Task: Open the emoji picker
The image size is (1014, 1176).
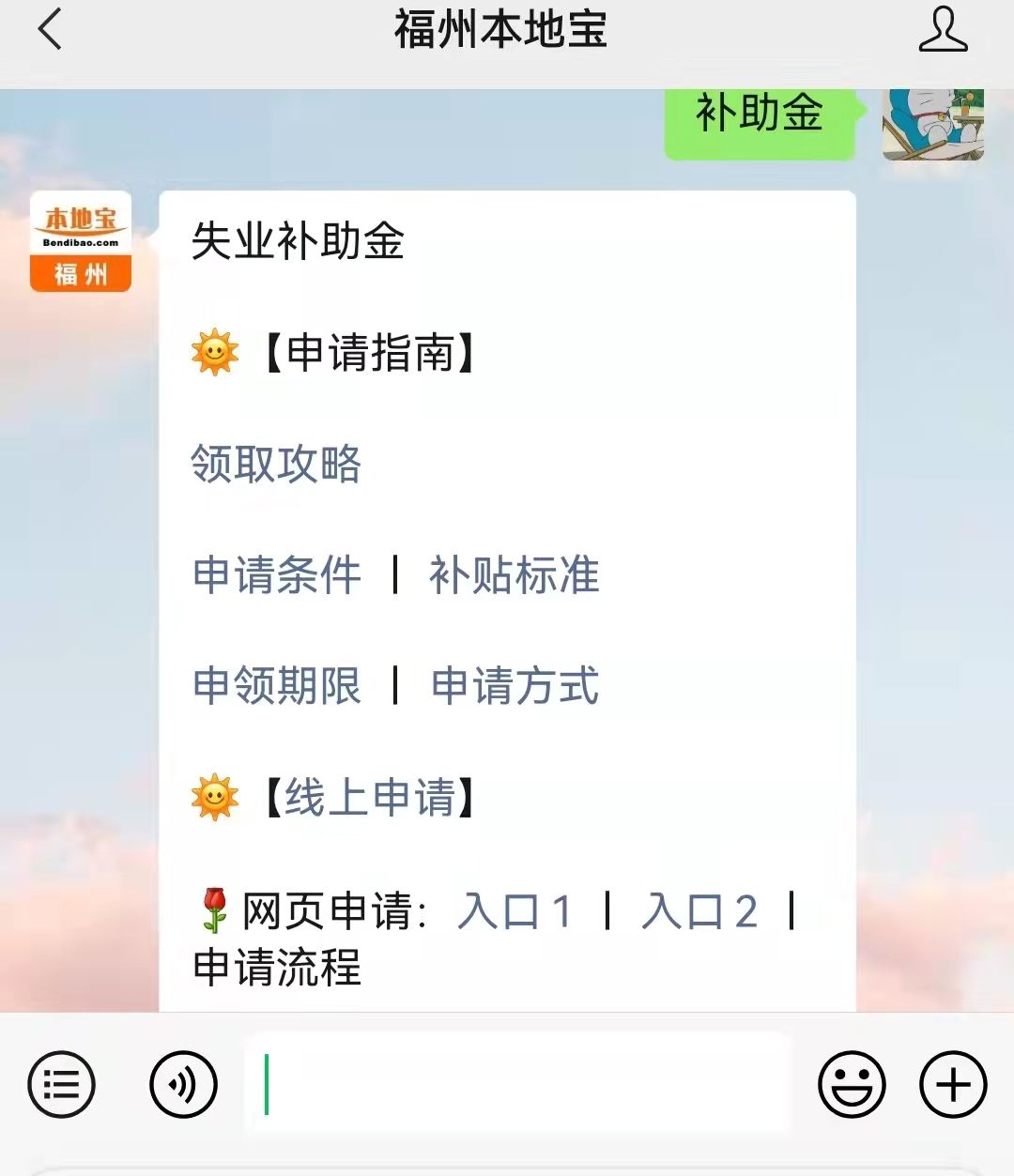Action: click(x=852, y=1085)
